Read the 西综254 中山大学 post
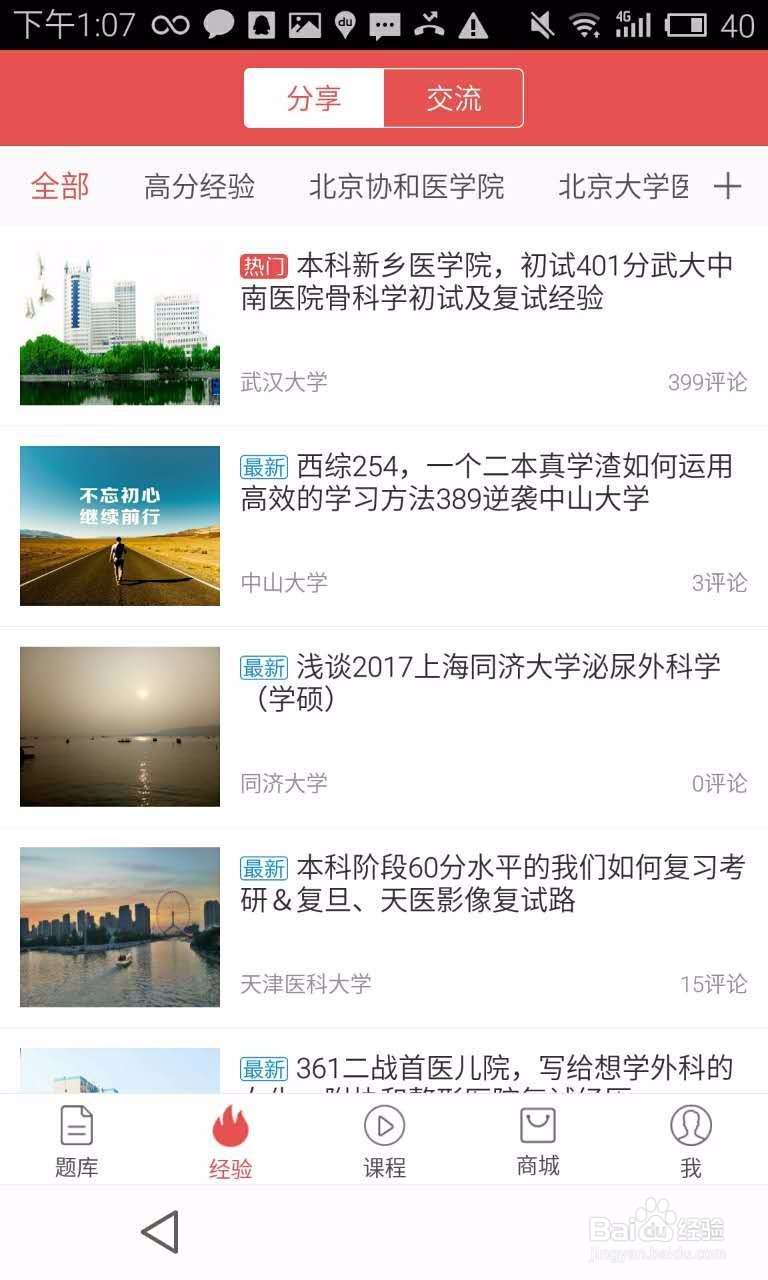Screen dimensions: 768x1280 (487, 482)
